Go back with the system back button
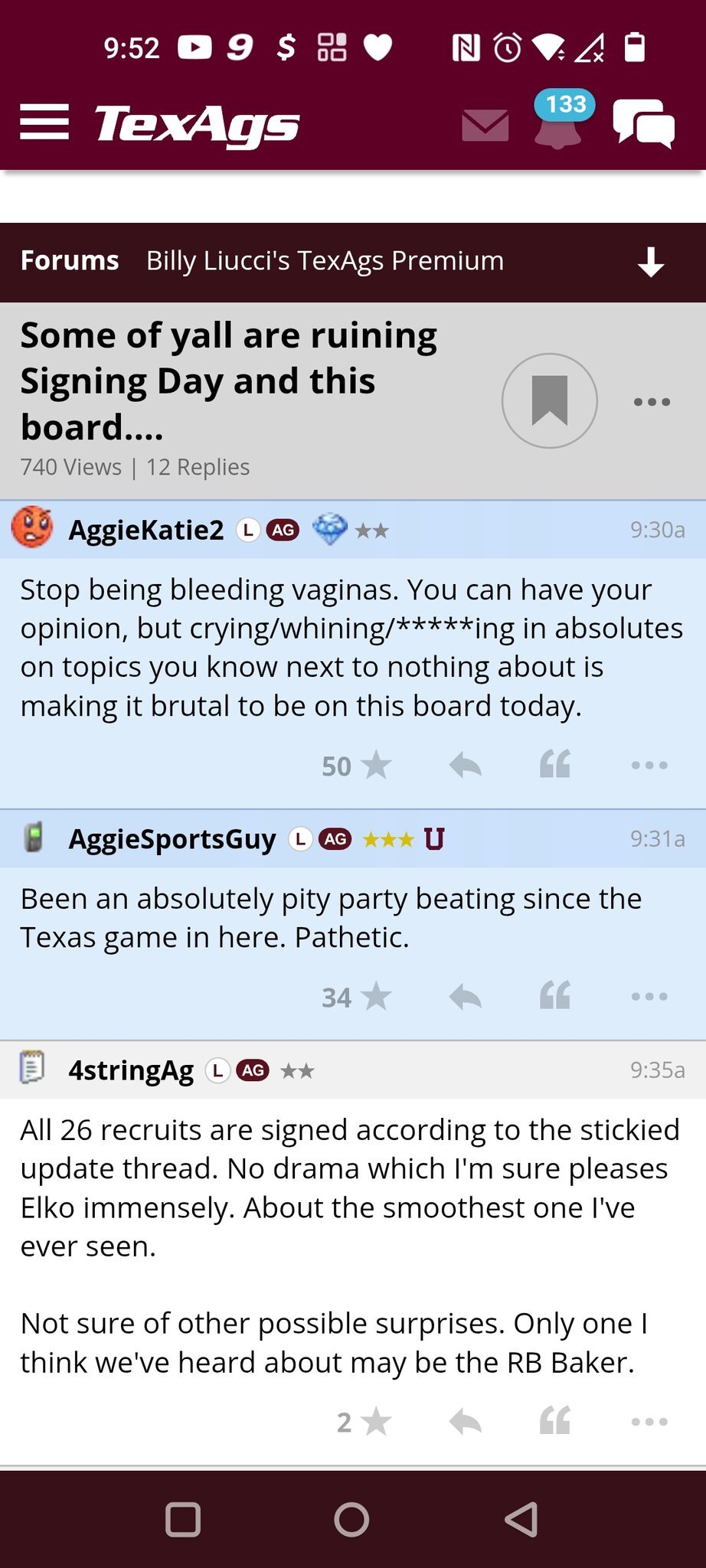Screen dimensions: 706x1568 521,1520
